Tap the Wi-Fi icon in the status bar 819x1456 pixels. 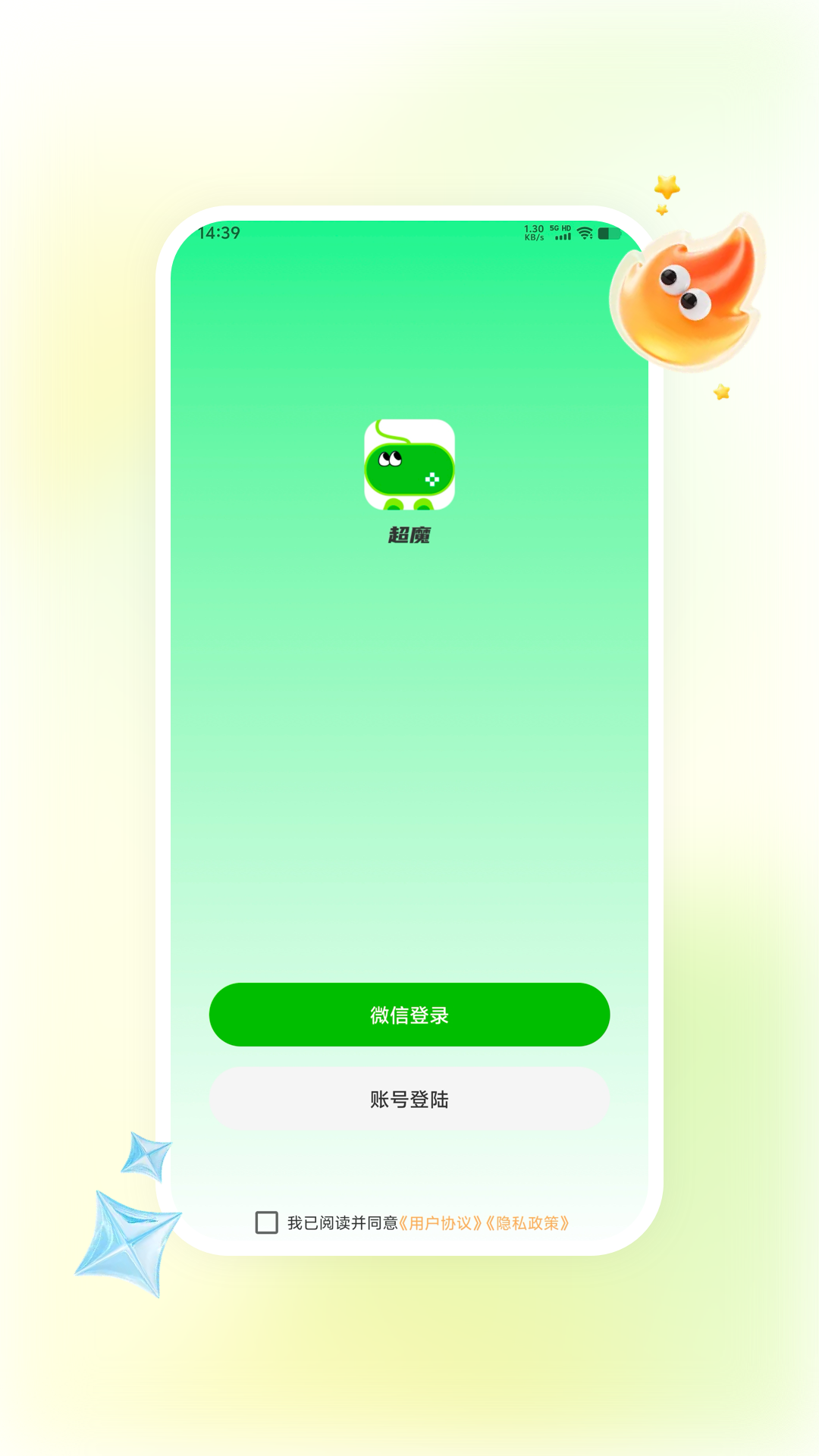point(584,234)
